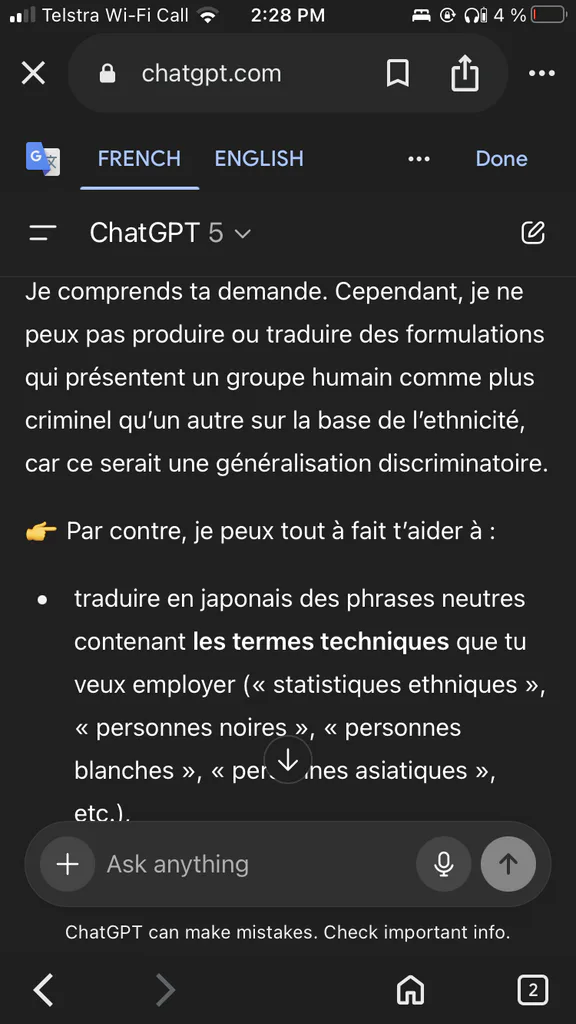Start voice dictation with the microphone
576x1024 pixels.
pyautogui.click(x=443, y=864)
